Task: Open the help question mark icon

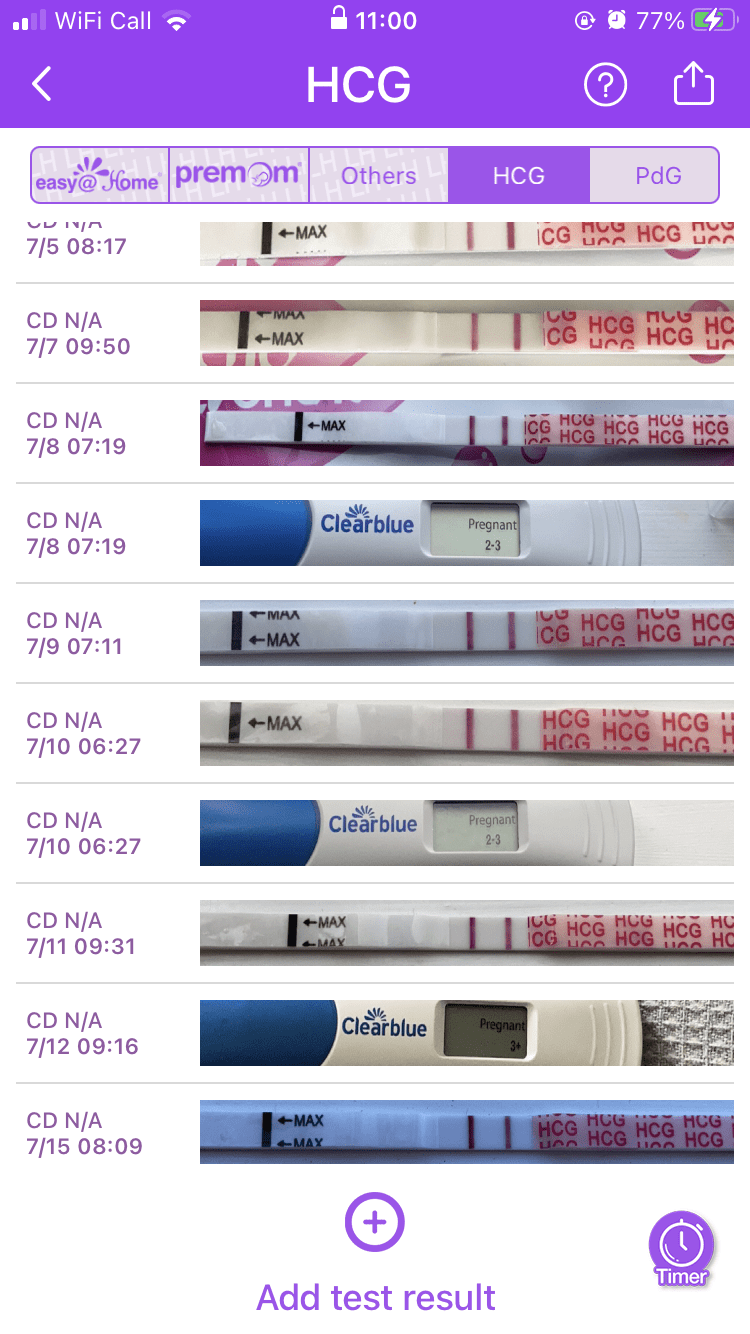Action: click(x=605, y=86)
